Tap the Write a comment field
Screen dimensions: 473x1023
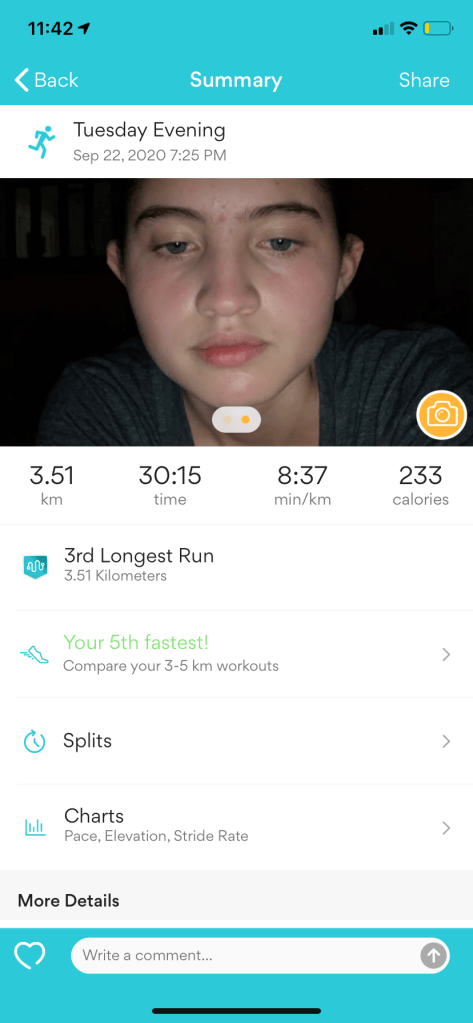point(260,956)
